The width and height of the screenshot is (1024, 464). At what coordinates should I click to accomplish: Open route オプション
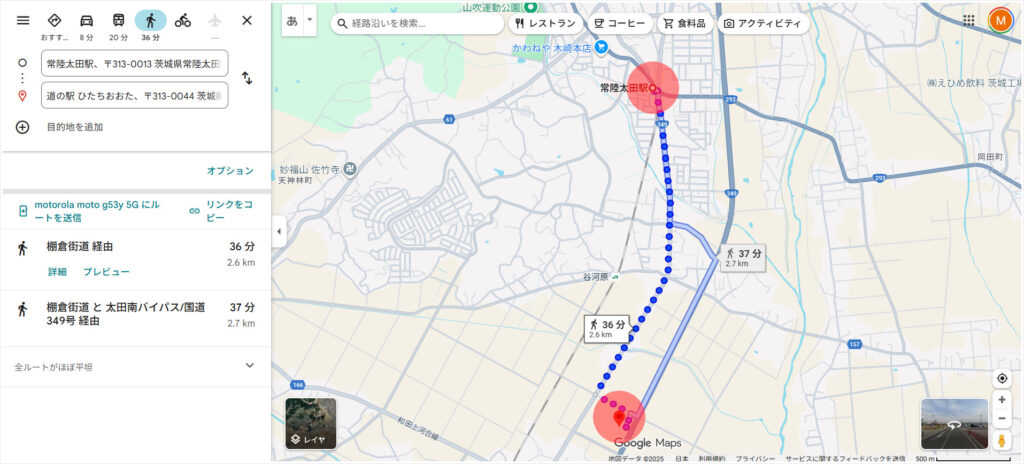coord(230,171)
